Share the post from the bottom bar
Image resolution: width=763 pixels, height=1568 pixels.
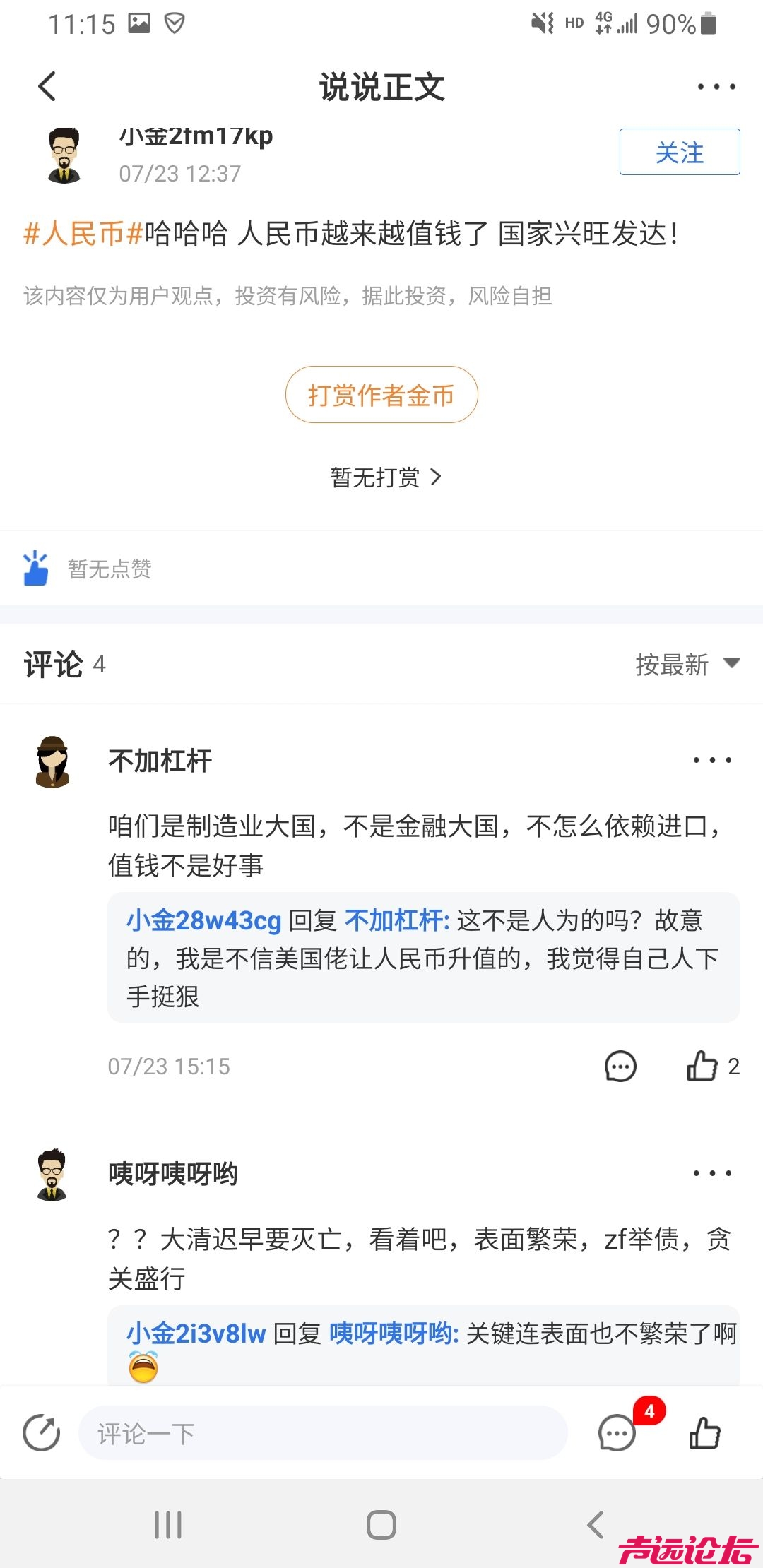[42, 1434]
